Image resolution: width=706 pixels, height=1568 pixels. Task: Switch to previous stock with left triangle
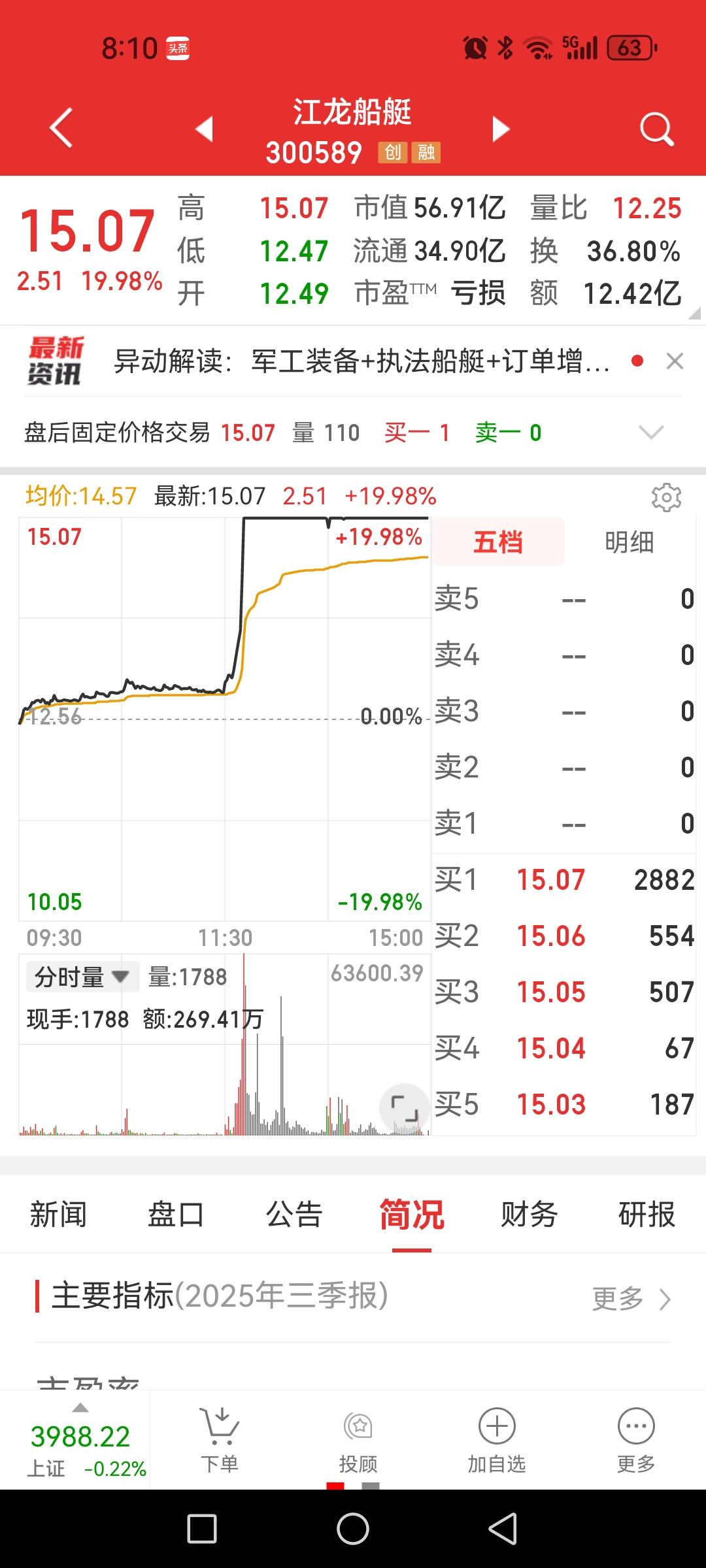pyautogui.click(x=206, y=128)
